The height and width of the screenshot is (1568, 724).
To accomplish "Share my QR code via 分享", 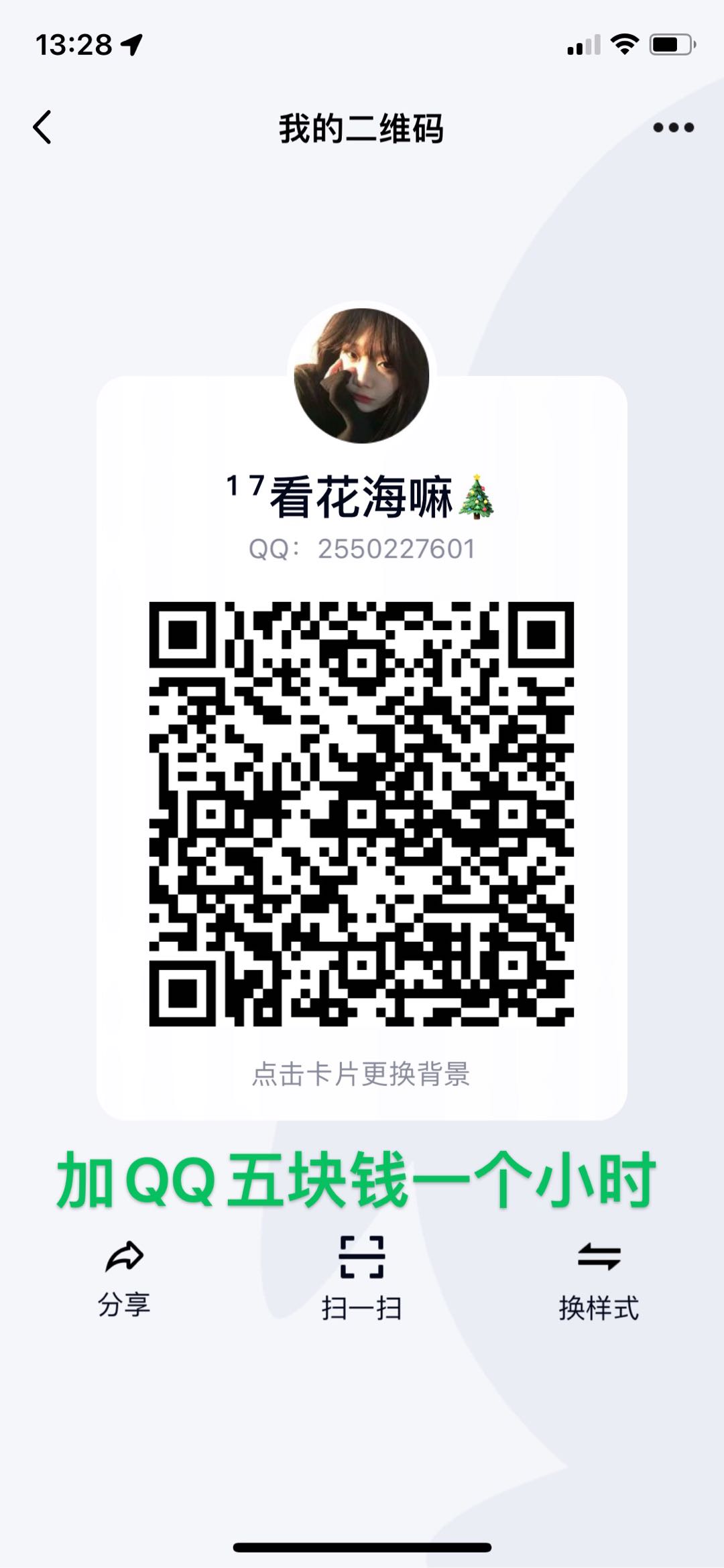I will pos(124,1279).
